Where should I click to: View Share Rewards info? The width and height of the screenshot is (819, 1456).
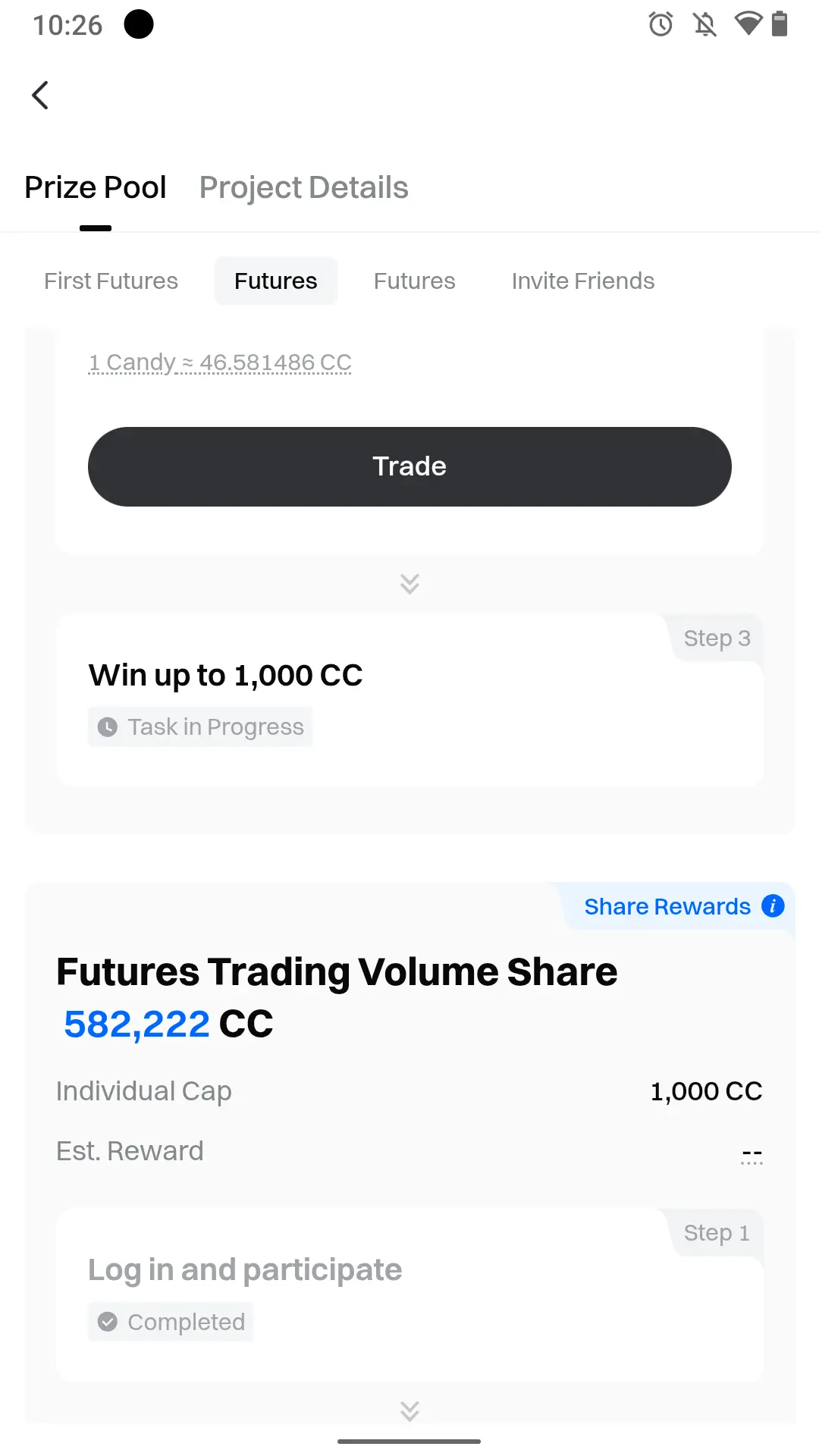(773, 905)
